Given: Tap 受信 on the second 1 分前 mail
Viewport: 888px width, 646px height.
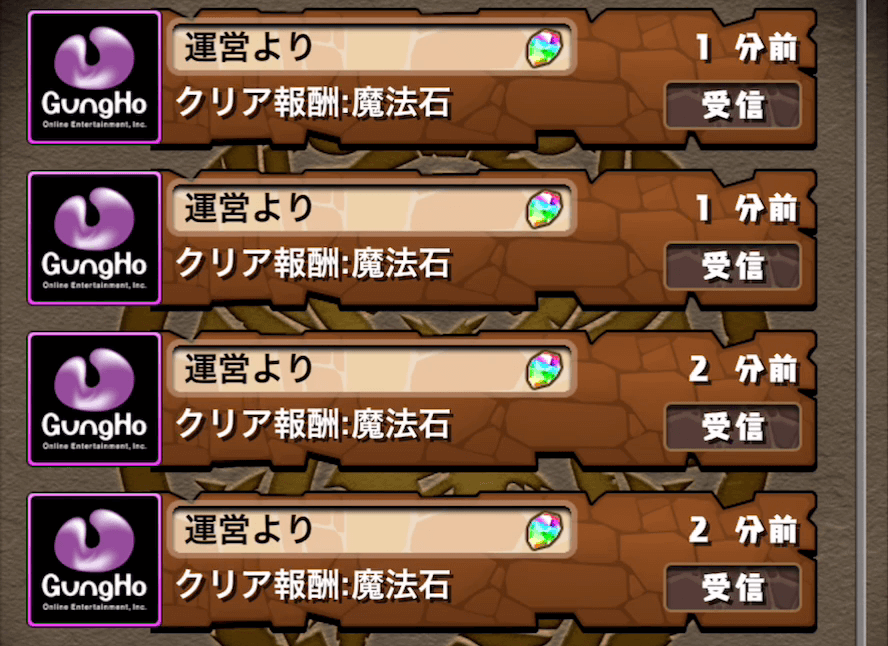Looking at the screenshot, I should [732, 266].
